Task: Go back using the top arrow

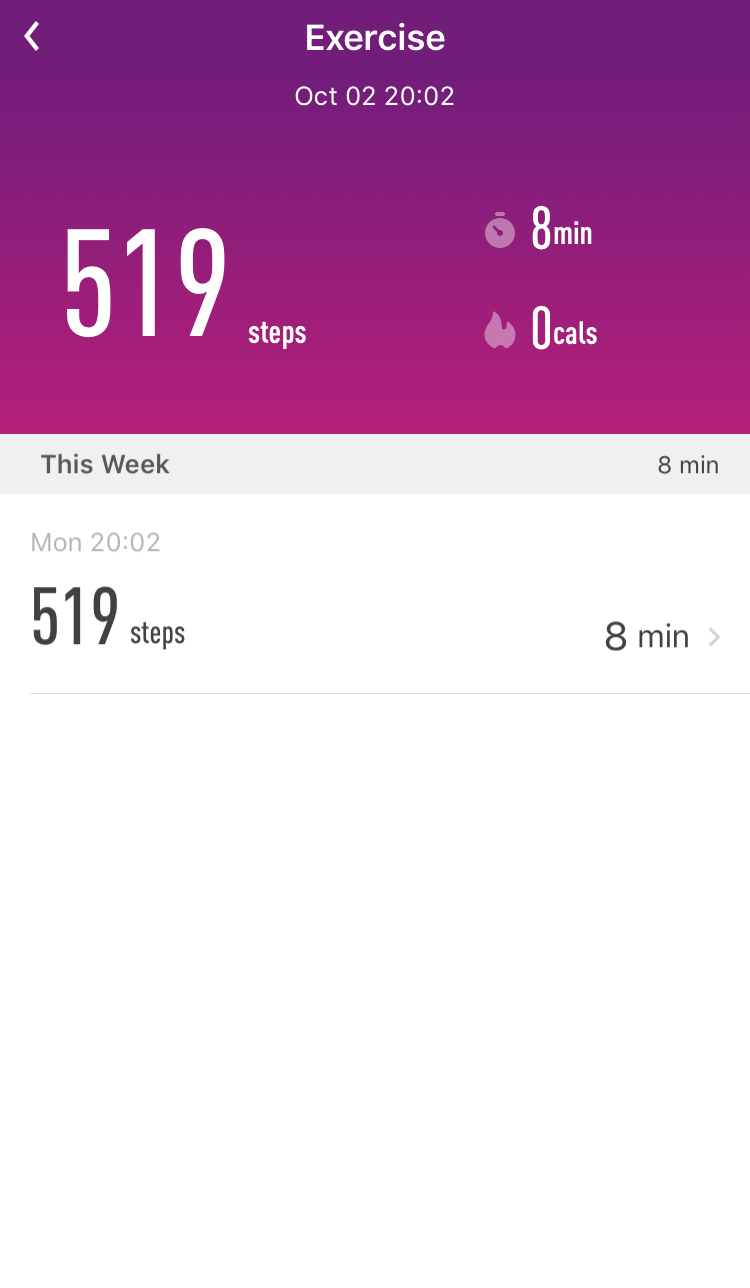Action: (x=32, y=37)
